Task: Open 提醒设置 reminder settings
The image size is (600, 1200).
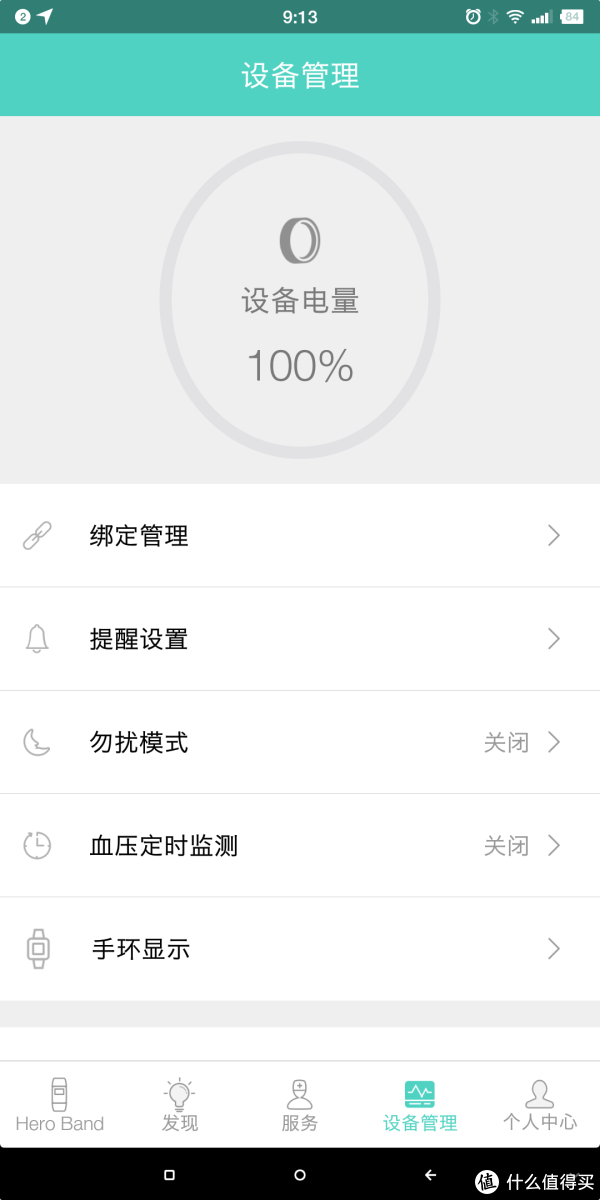Action: pos(300,639)
